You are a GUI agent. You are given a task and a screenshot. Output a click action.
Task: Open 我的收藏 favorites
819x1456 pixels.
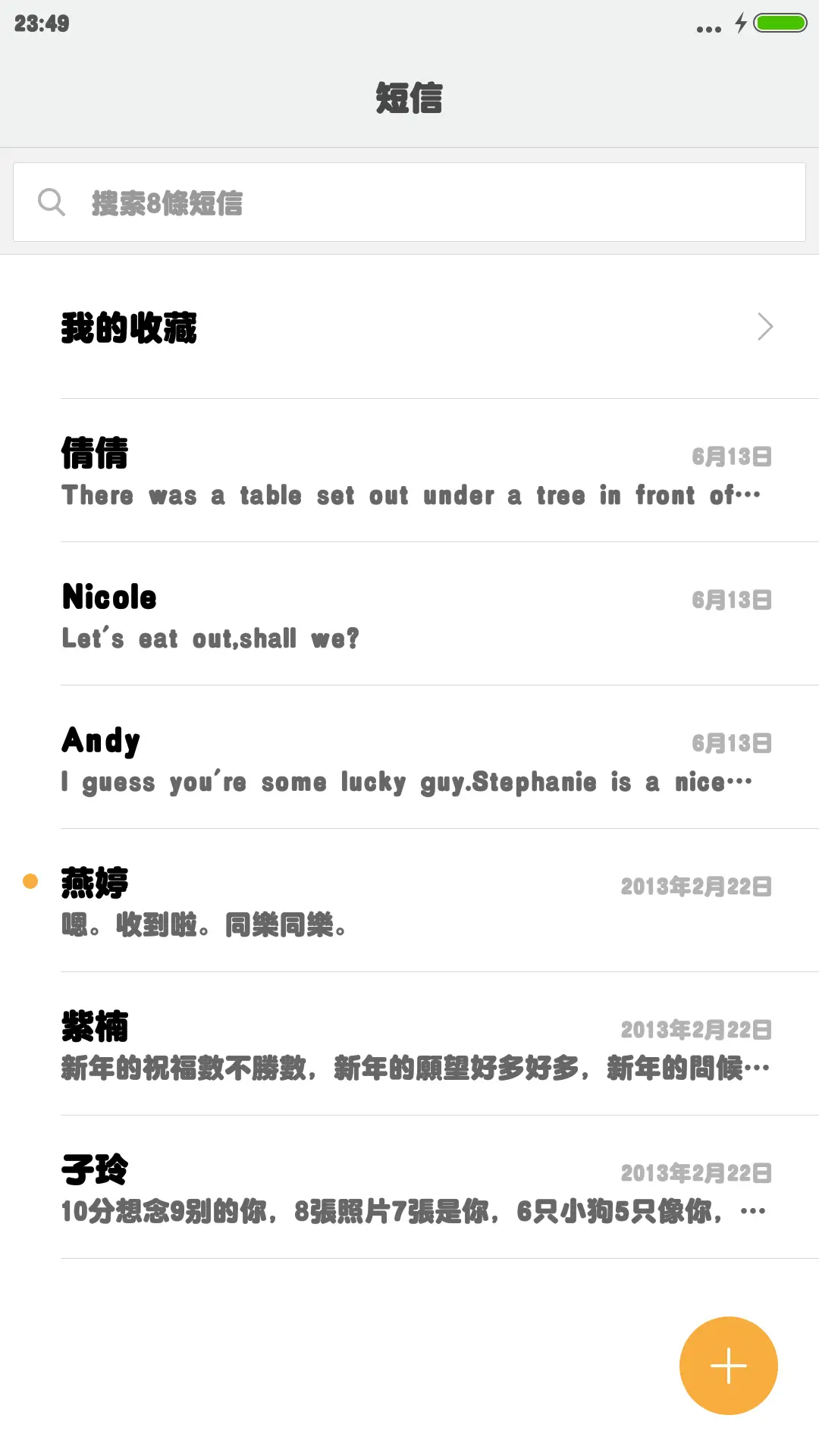click(409, 327)
